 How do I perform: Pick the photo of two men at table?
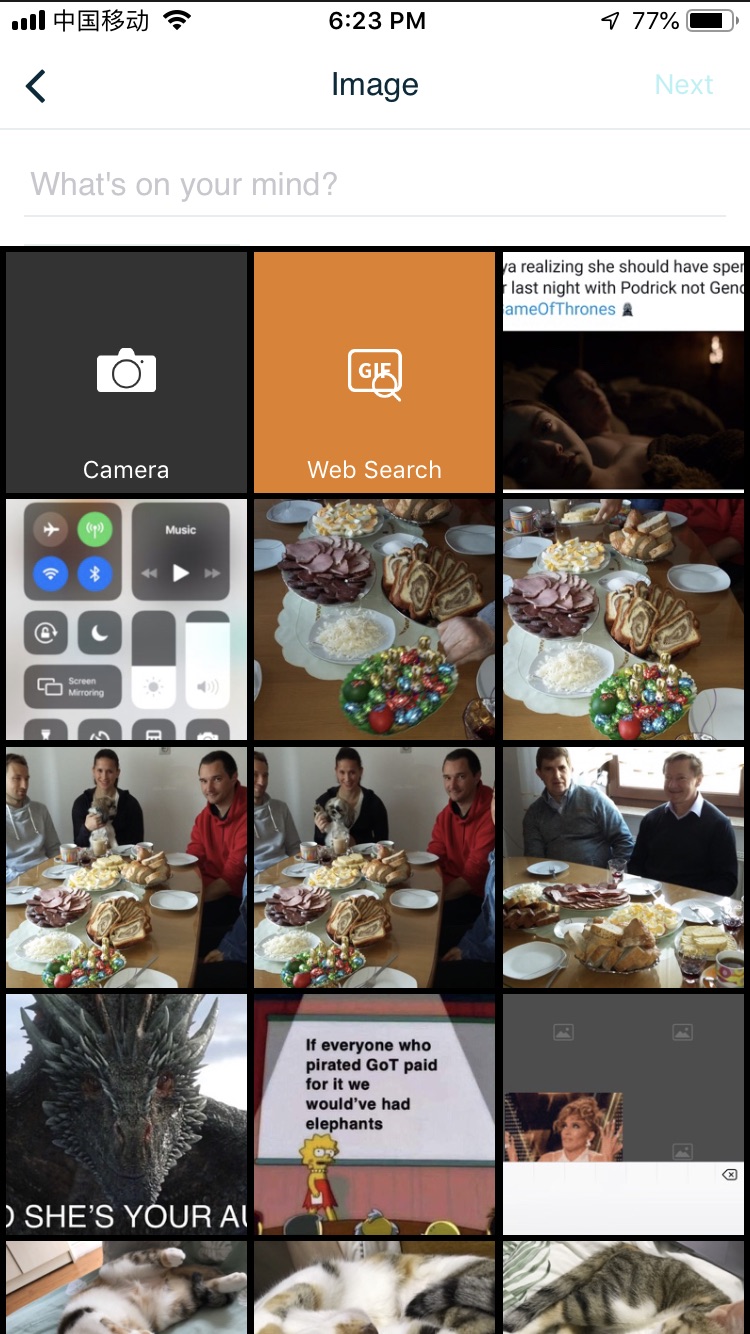(x=623, y=867)
